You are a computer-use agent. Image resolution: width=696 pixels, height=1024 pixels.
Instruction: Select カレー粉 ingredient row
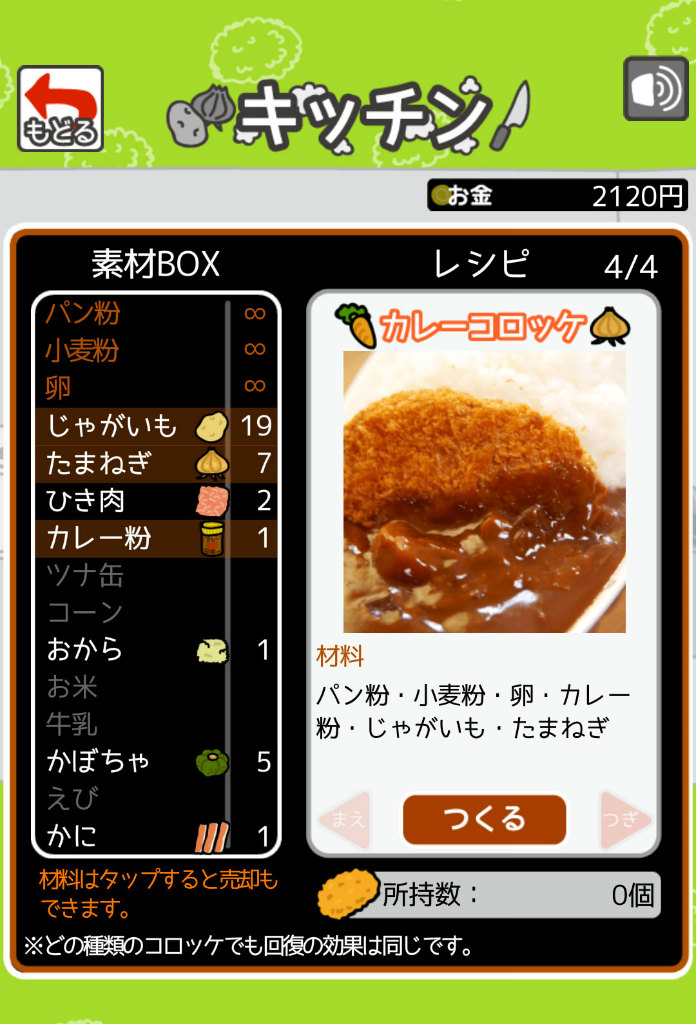[x=156, y=538]
